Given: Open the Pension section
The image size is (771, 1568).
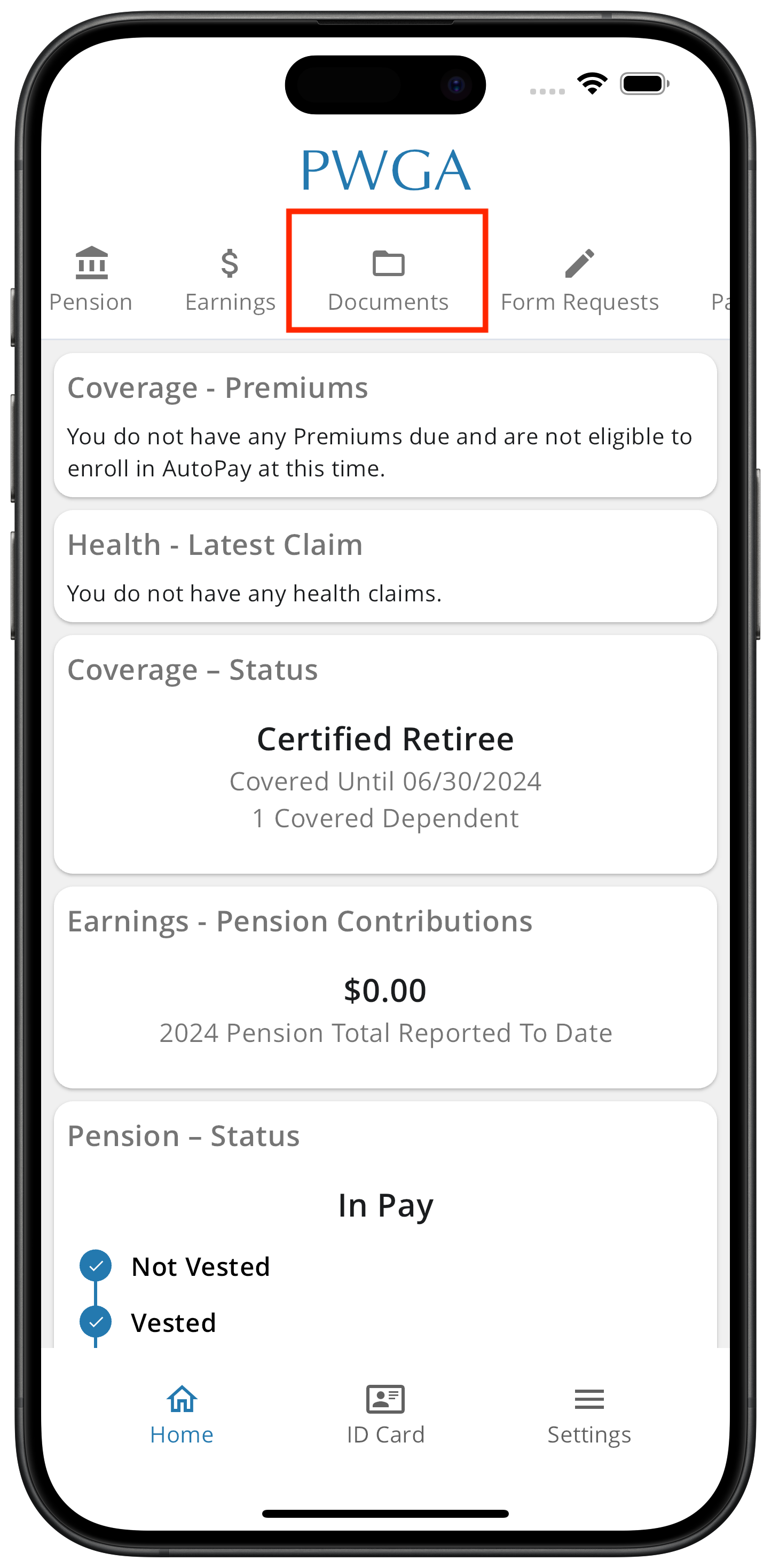Looking at the screenshot, I should click(91, 280).
